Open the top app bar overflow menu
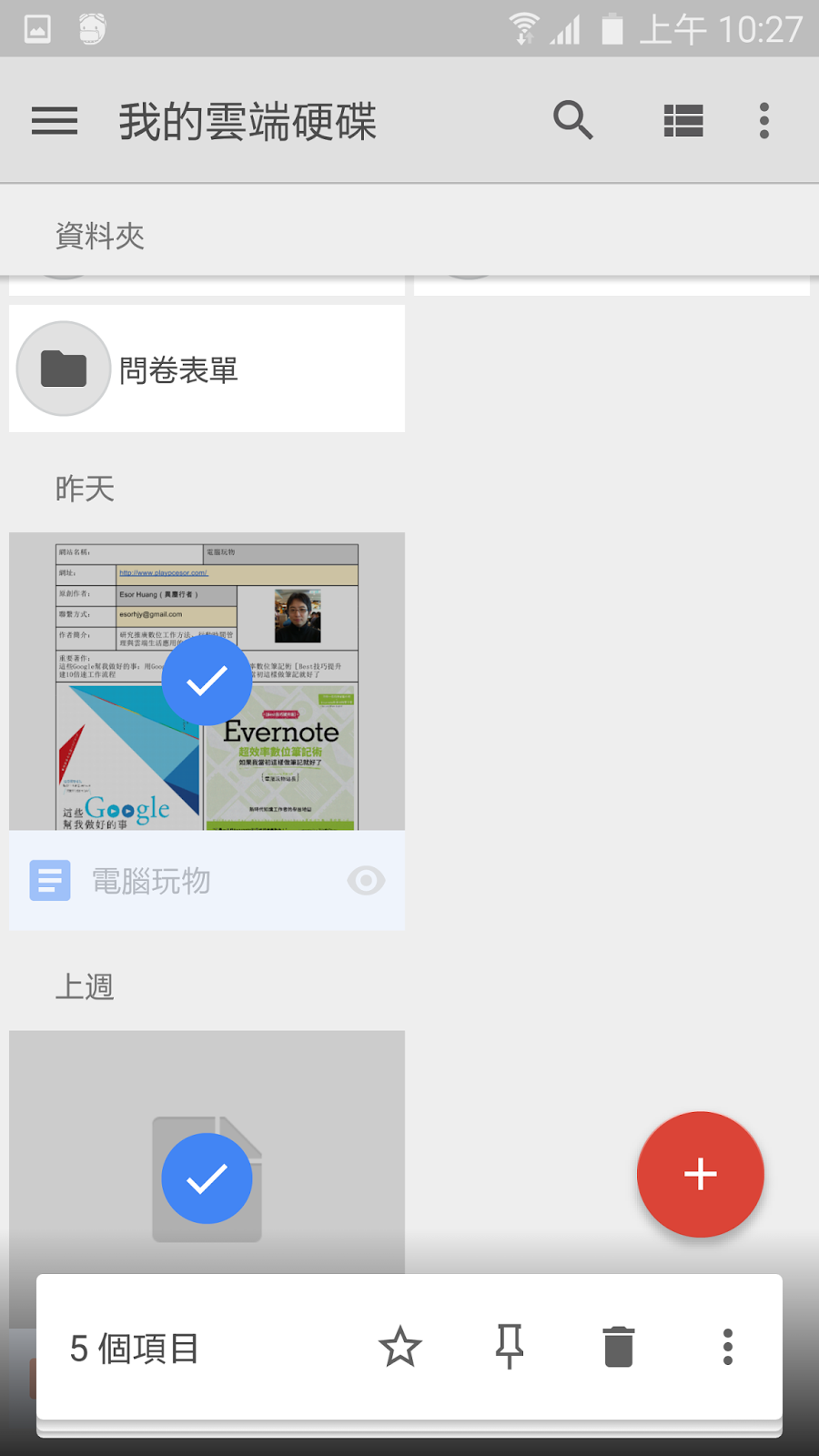 coord(764,121)
